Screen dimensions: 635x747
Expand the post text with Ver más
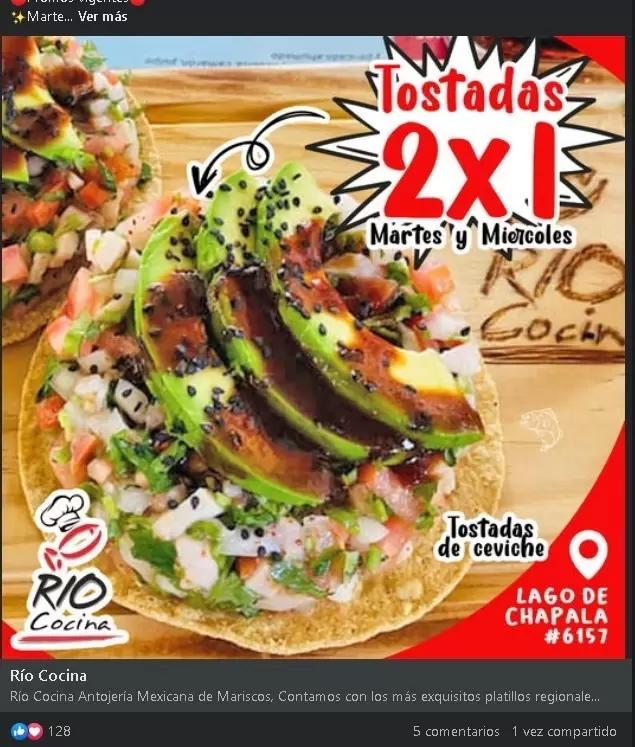pos(102,16)
